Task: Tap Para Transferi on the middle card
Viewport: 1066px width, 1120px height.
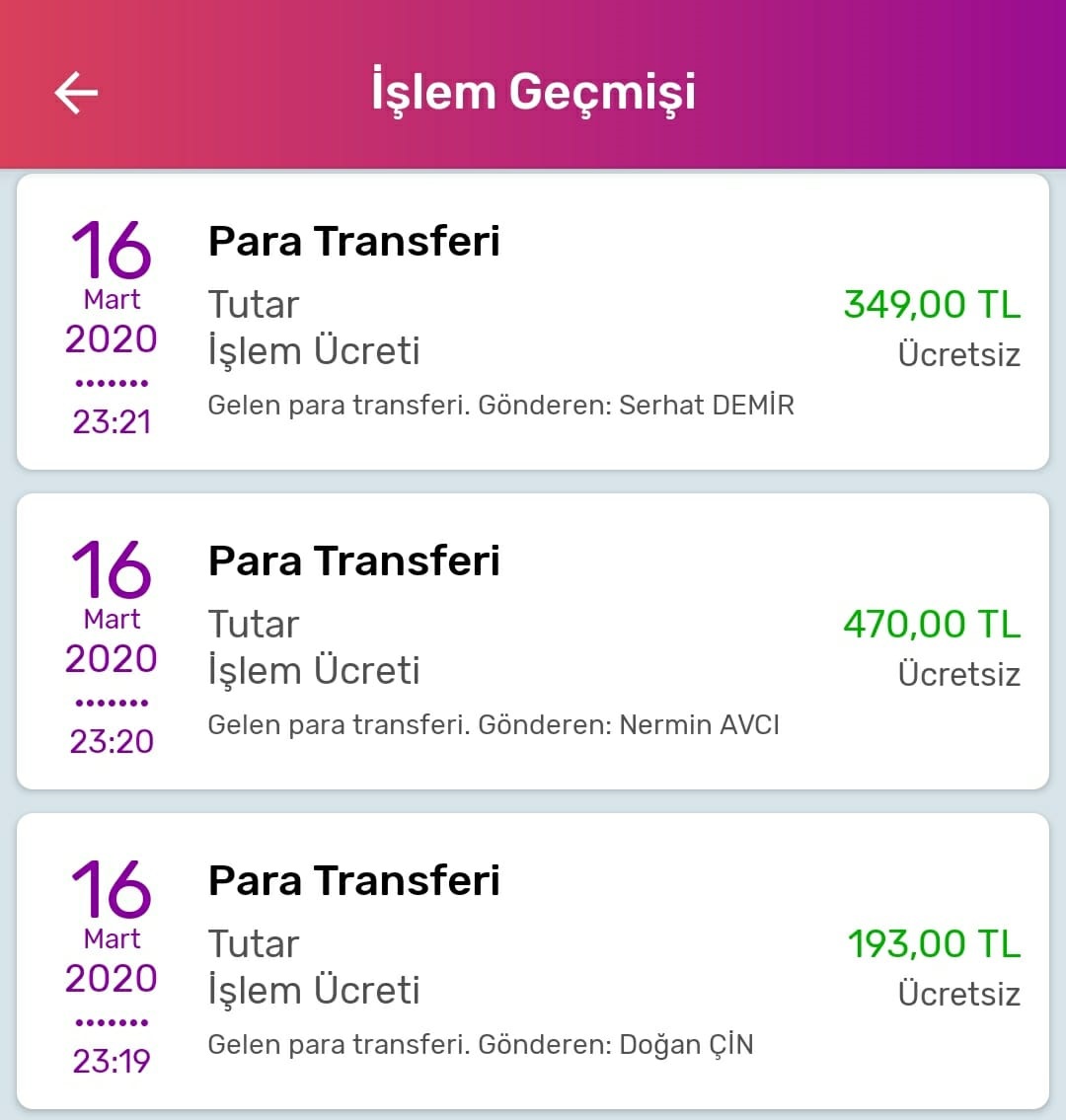Action: 355,560
